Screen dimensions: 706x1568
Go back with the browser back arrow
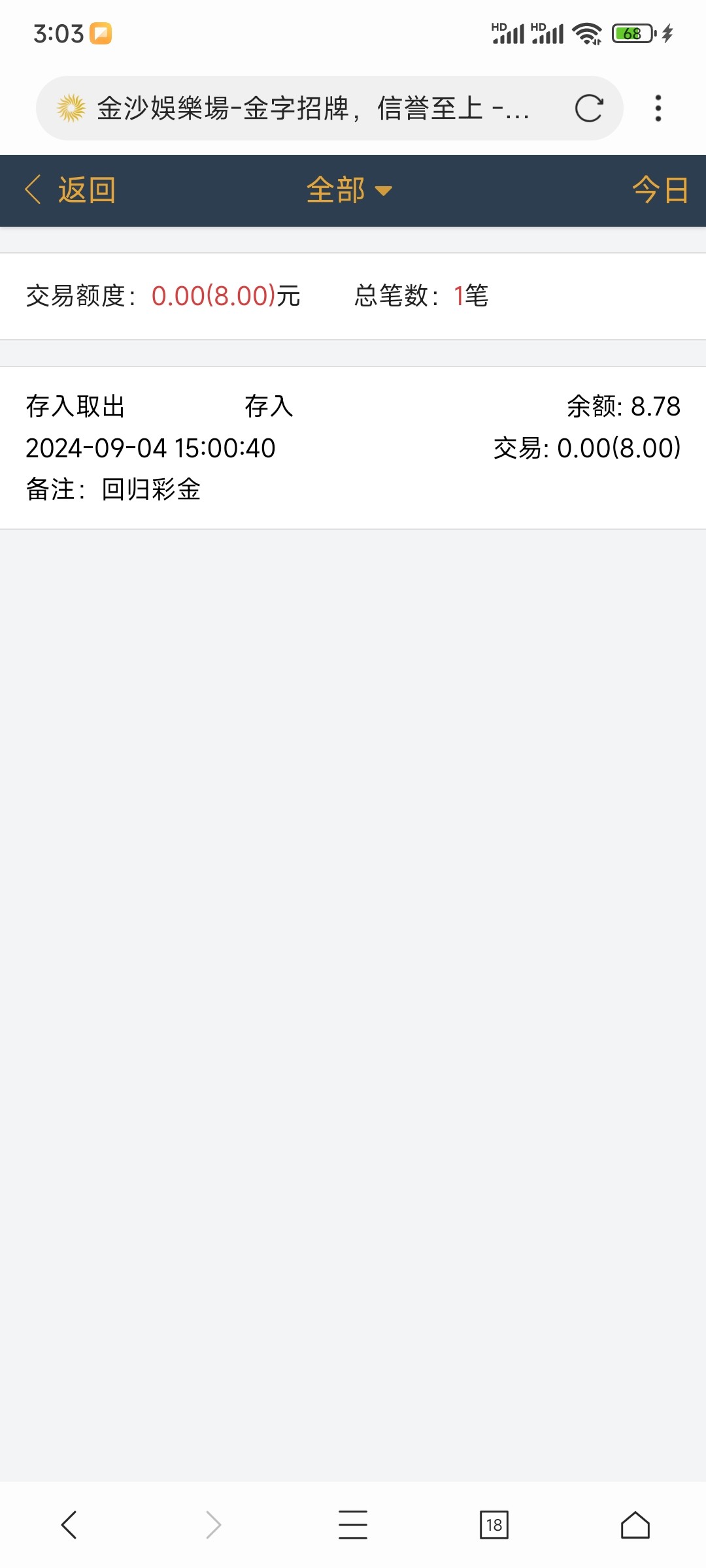pos(69,1525)
